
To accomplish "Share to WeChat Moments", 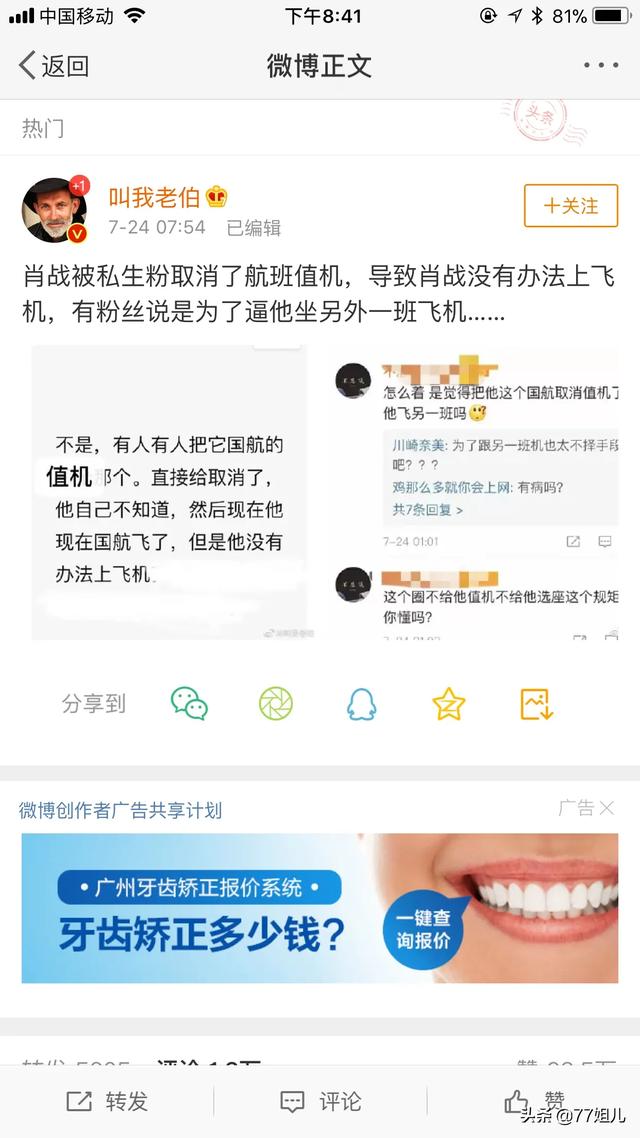I will [276, 704].
